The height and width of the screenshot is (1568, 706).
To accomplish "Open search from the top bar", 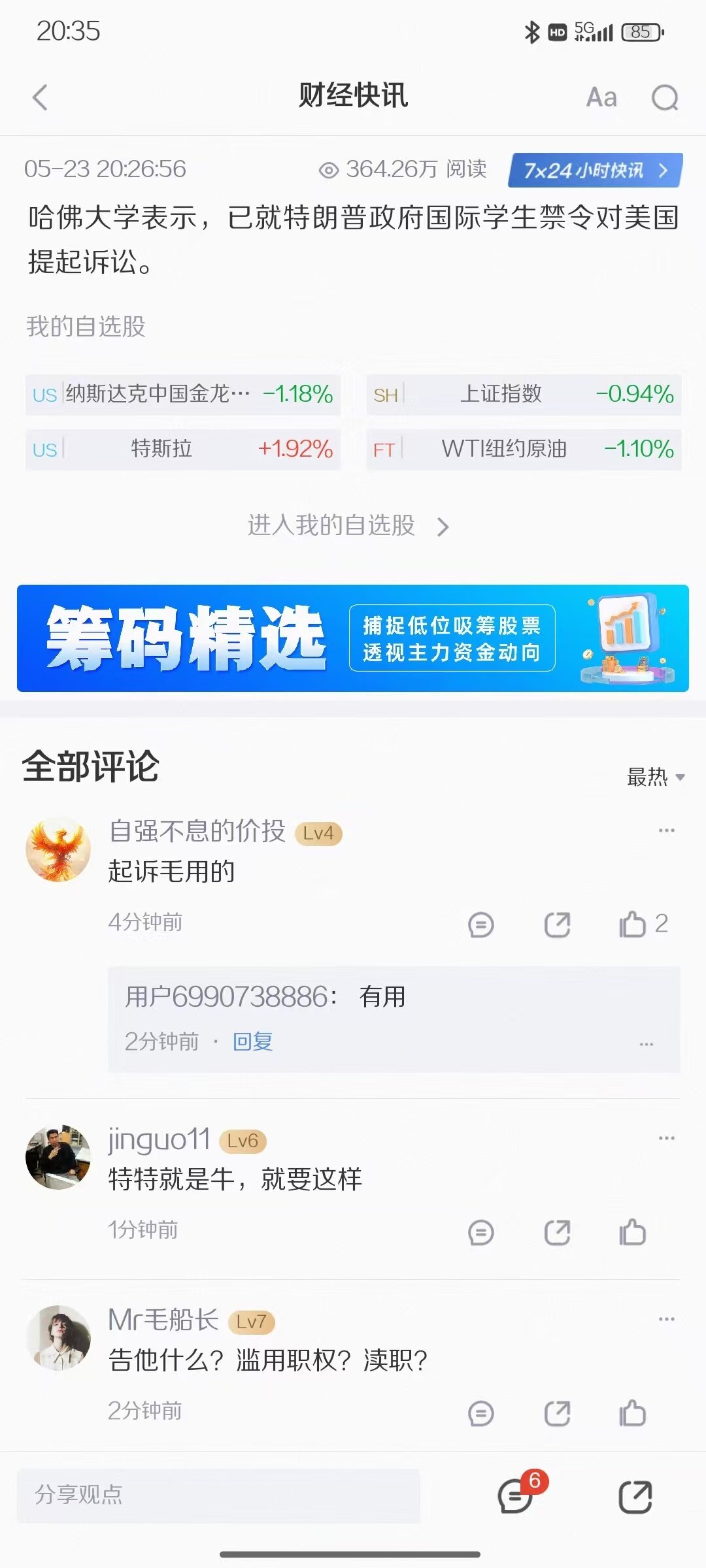I will tap(665, 98).
